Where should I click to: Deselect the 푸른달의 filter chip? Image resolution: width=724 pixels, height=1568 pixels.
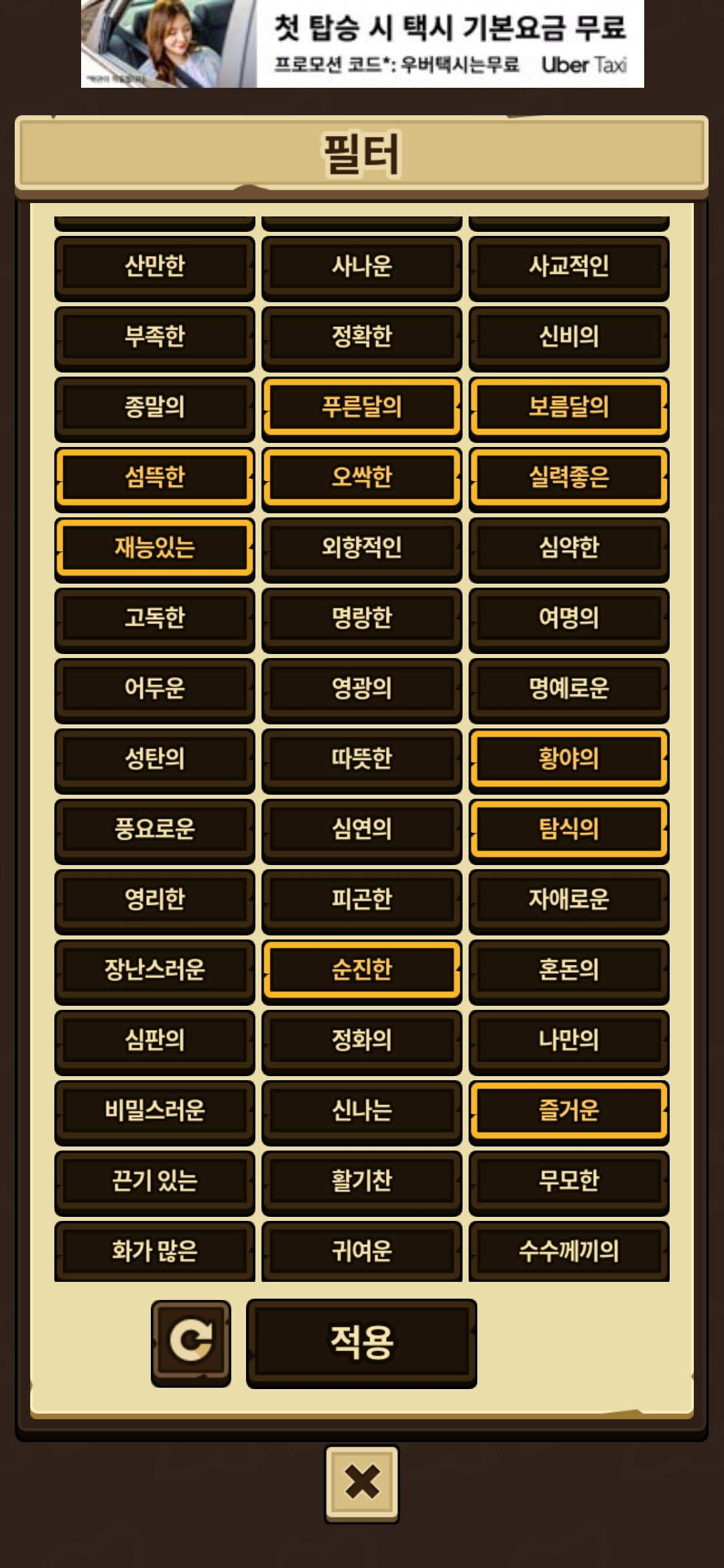[x=361, y=406]
